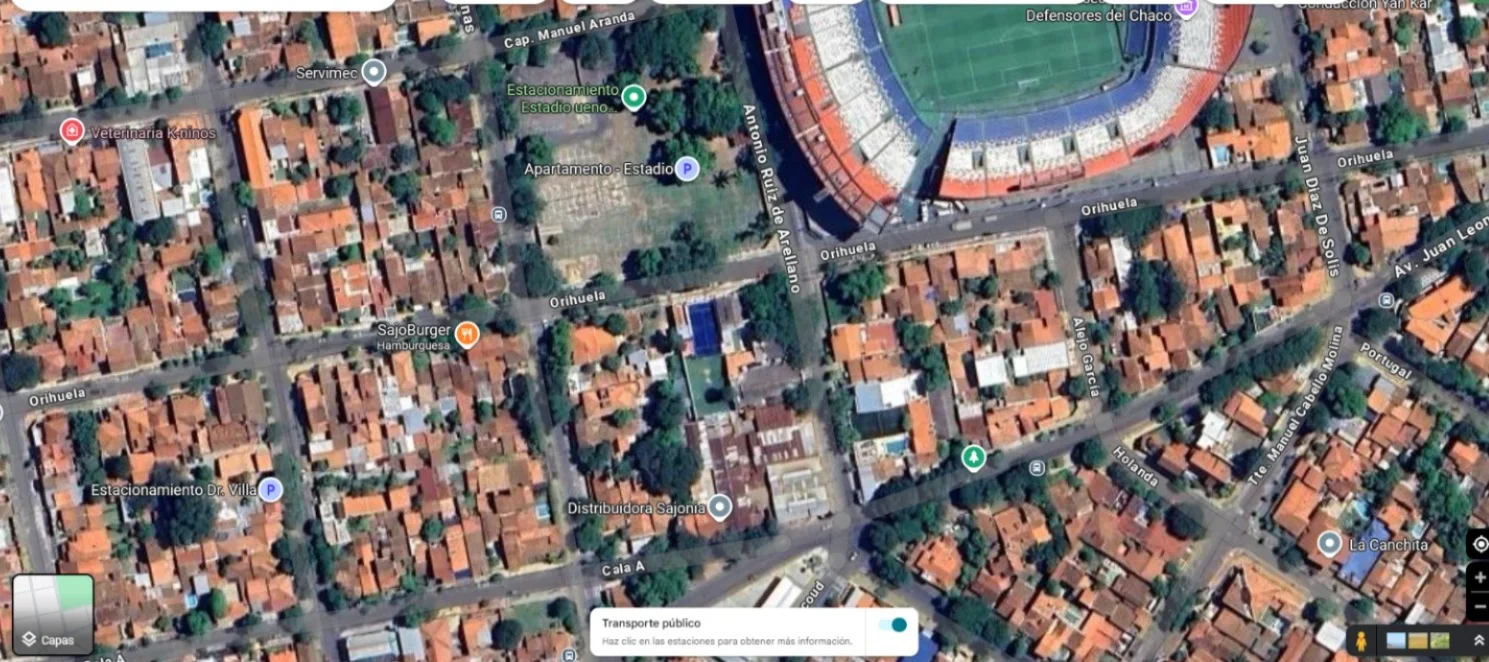Screen dimensions: 1489x662
Task: Open the Capas layers selector
Action: (53, 614)
